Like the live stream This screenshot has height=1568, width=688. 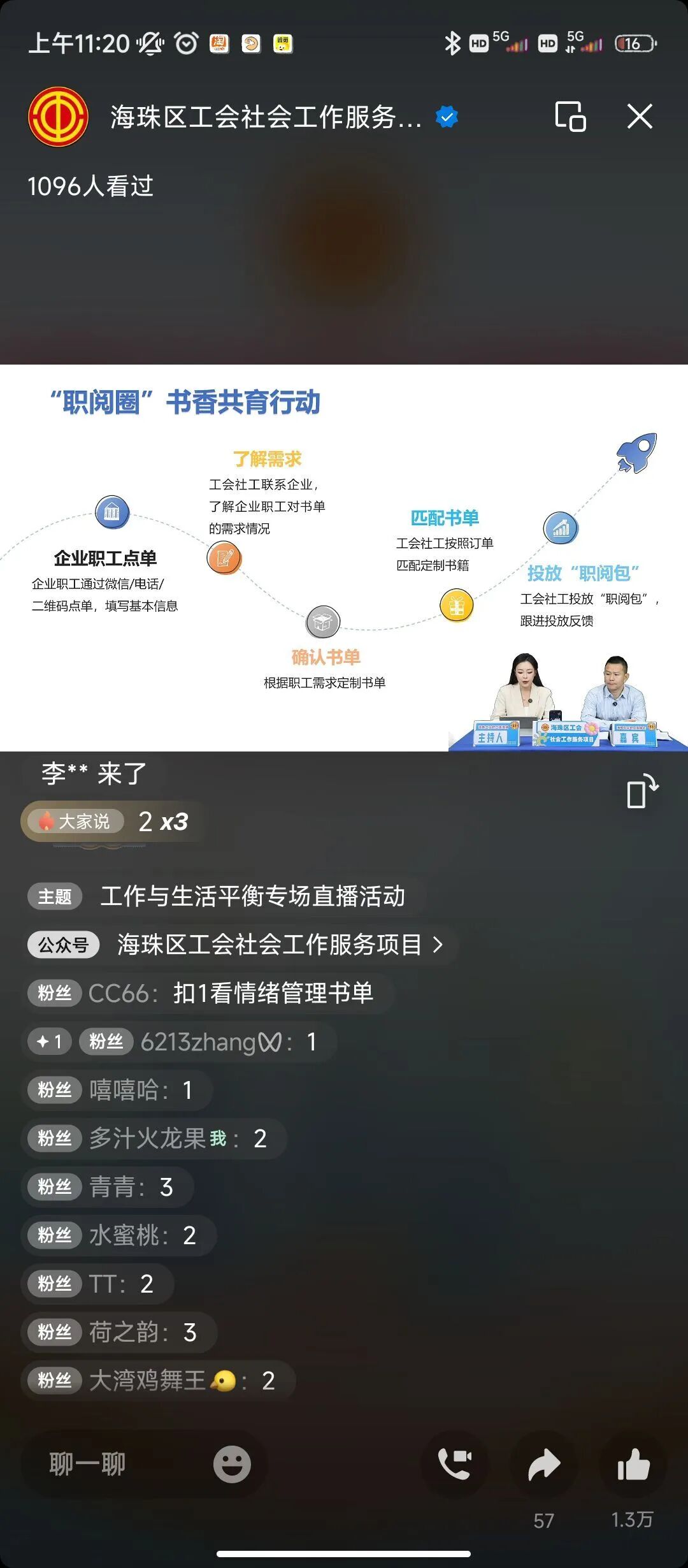(633, 1464)
